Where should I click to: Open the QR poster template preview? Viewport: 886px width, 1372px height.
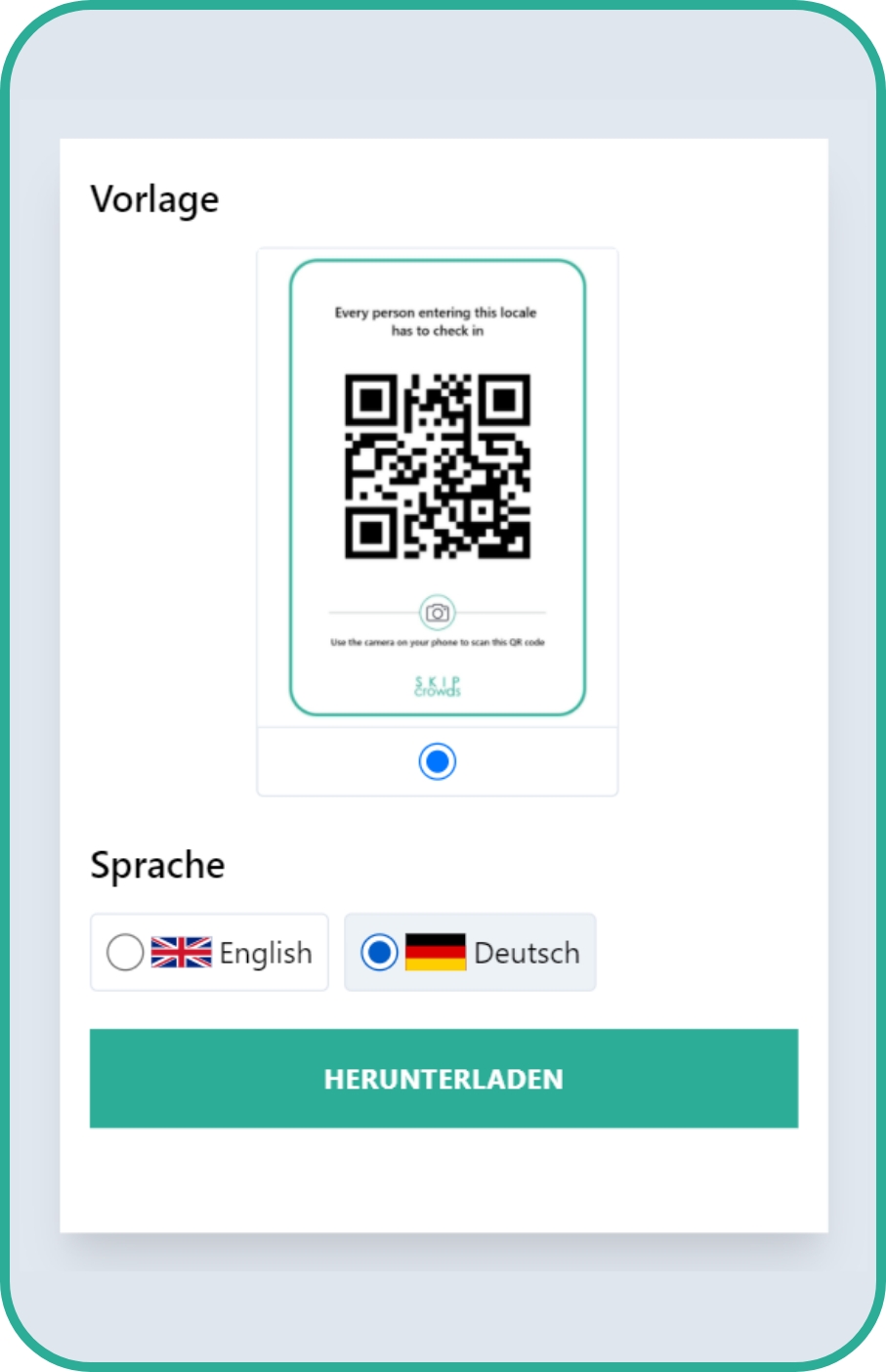(x=437, y=488)
